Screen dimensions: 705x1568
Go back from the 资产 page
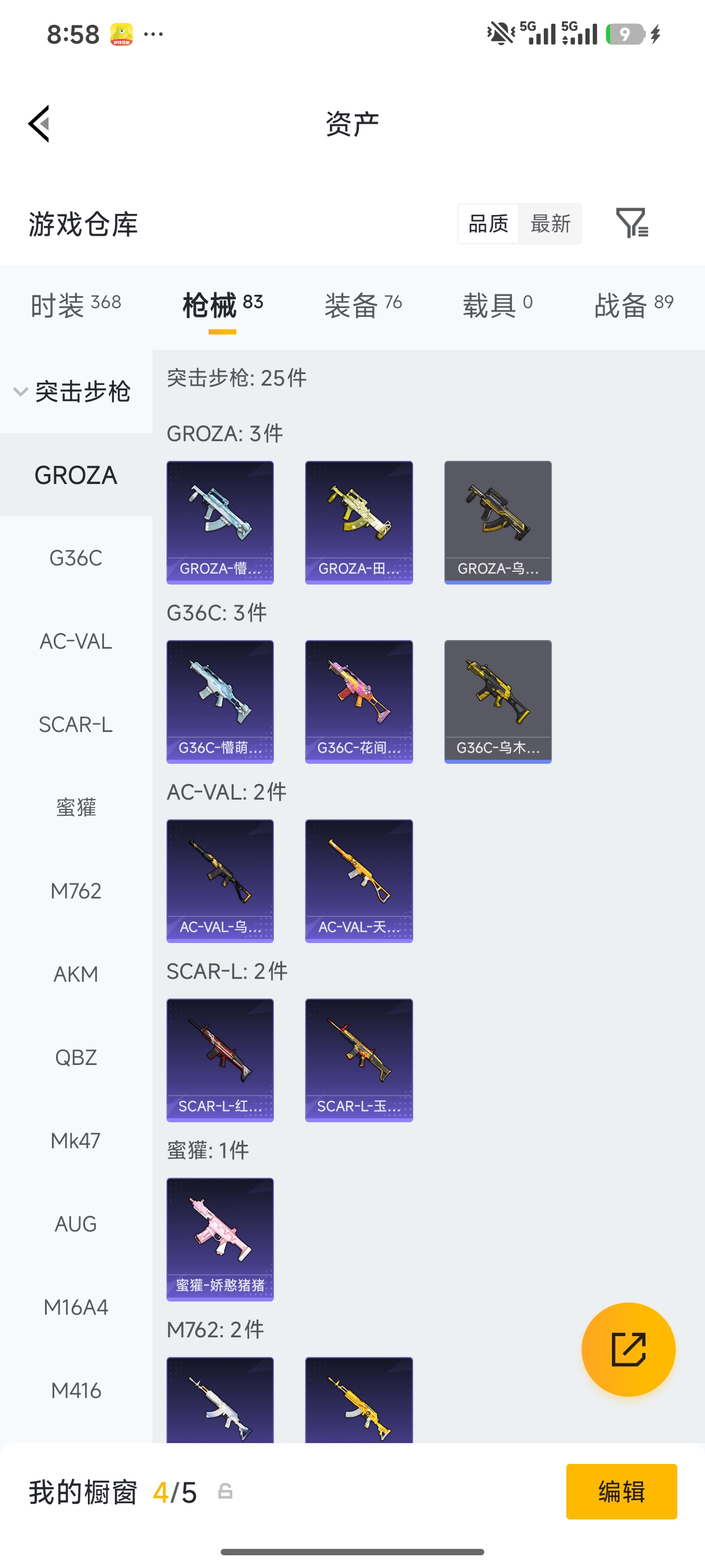pyautogui.click(x=39, y=124)
